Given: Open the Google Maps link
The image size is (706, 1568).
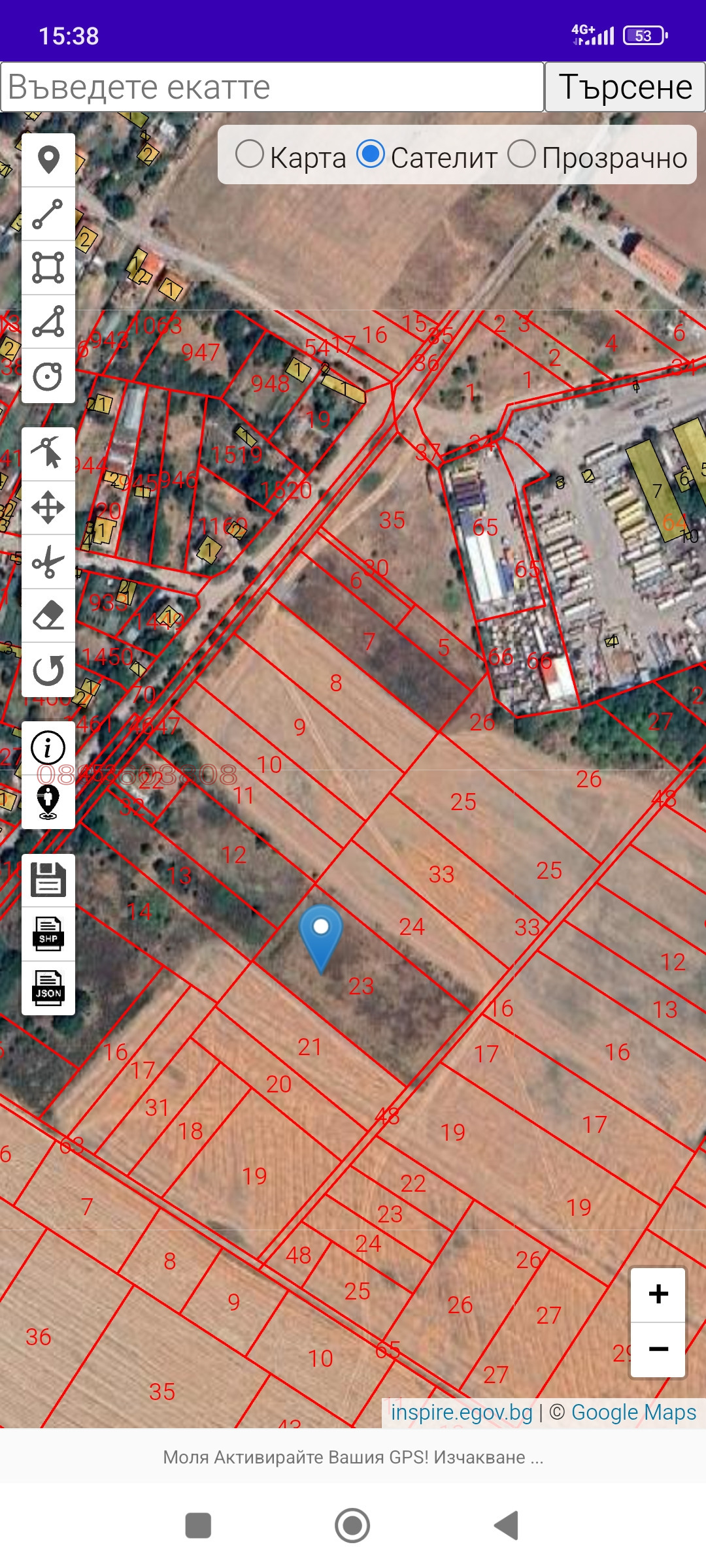Looking at the screenshot, I should click(x=633, y=1413).
